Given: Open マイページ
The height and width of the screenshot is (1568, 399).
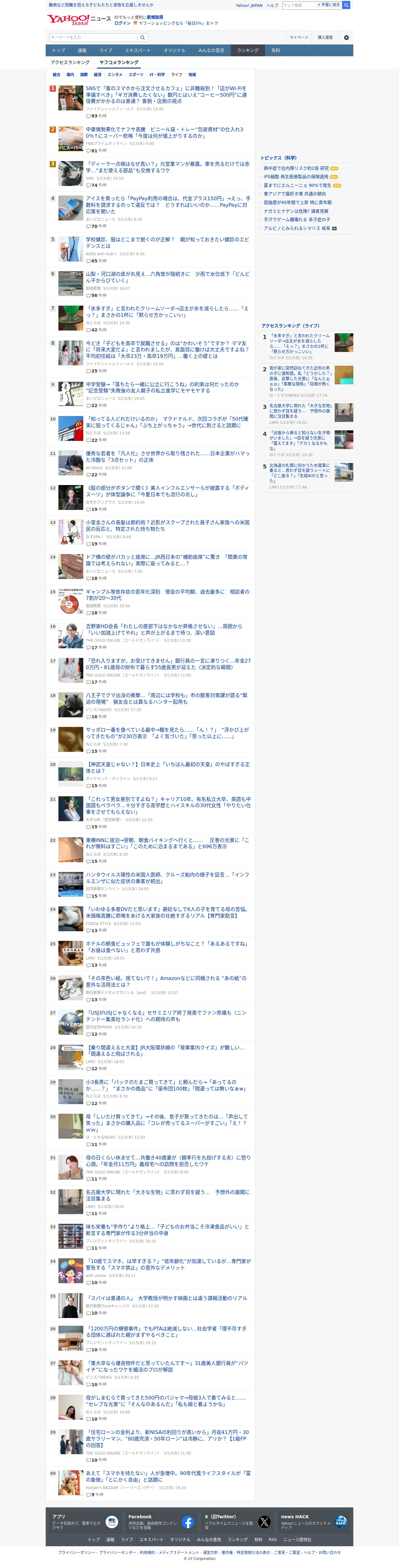Looking at the screenshot, I should coord(299,37).
